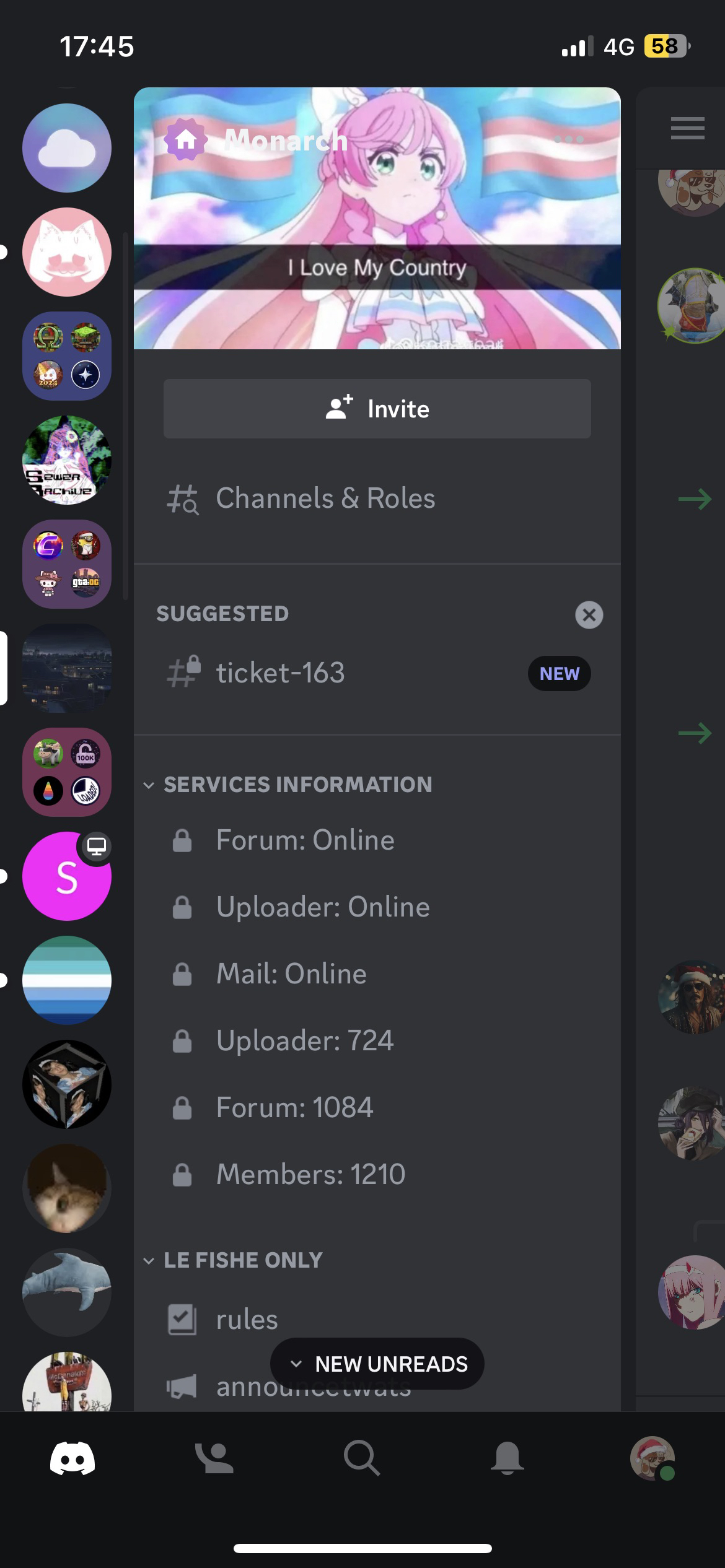The image size is (725, 1568).
Task: Open the Monarch server overflow menu
Action: coord(568,140)
